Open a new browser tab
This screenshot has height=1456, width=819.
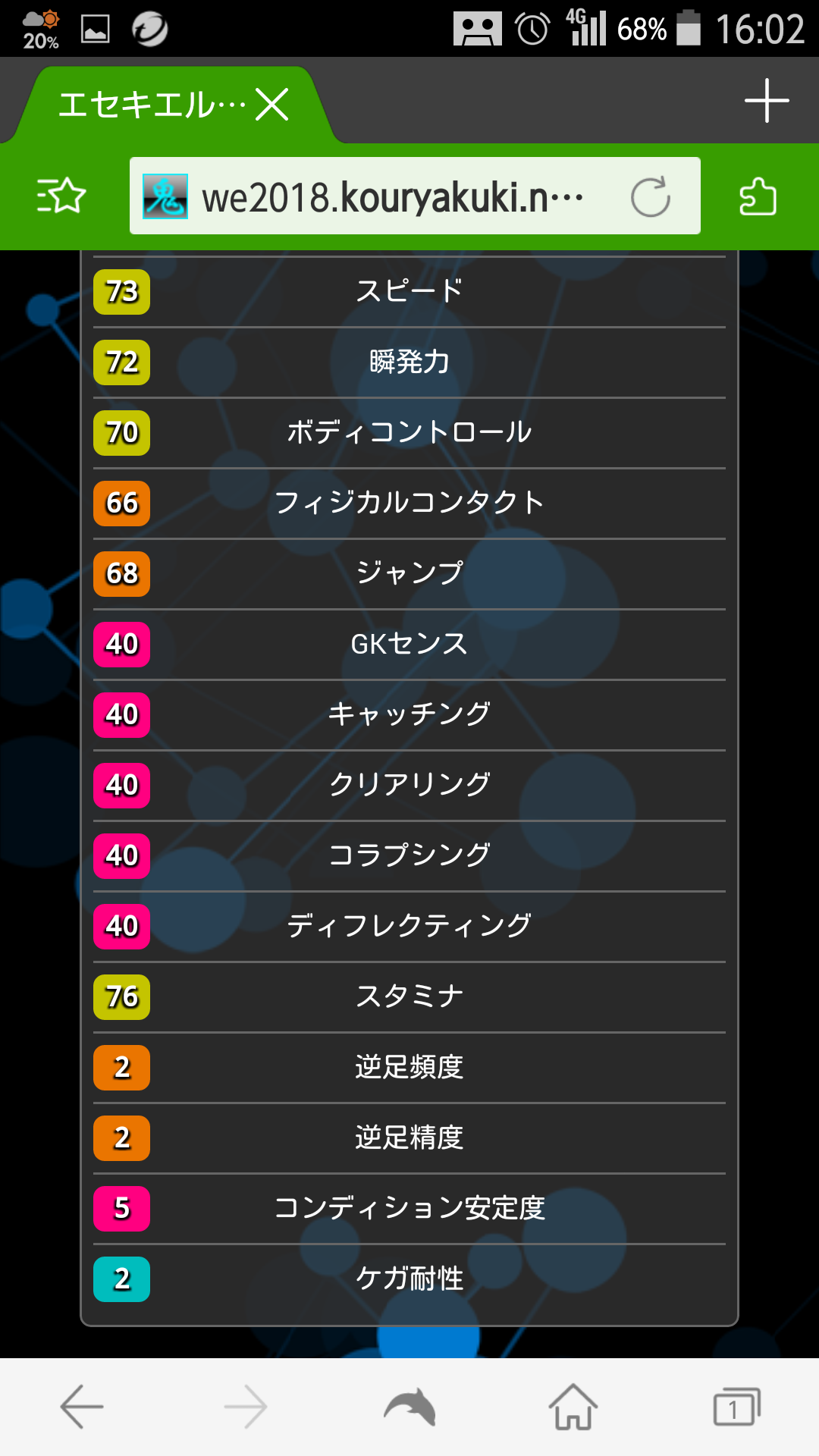point(766,101)
